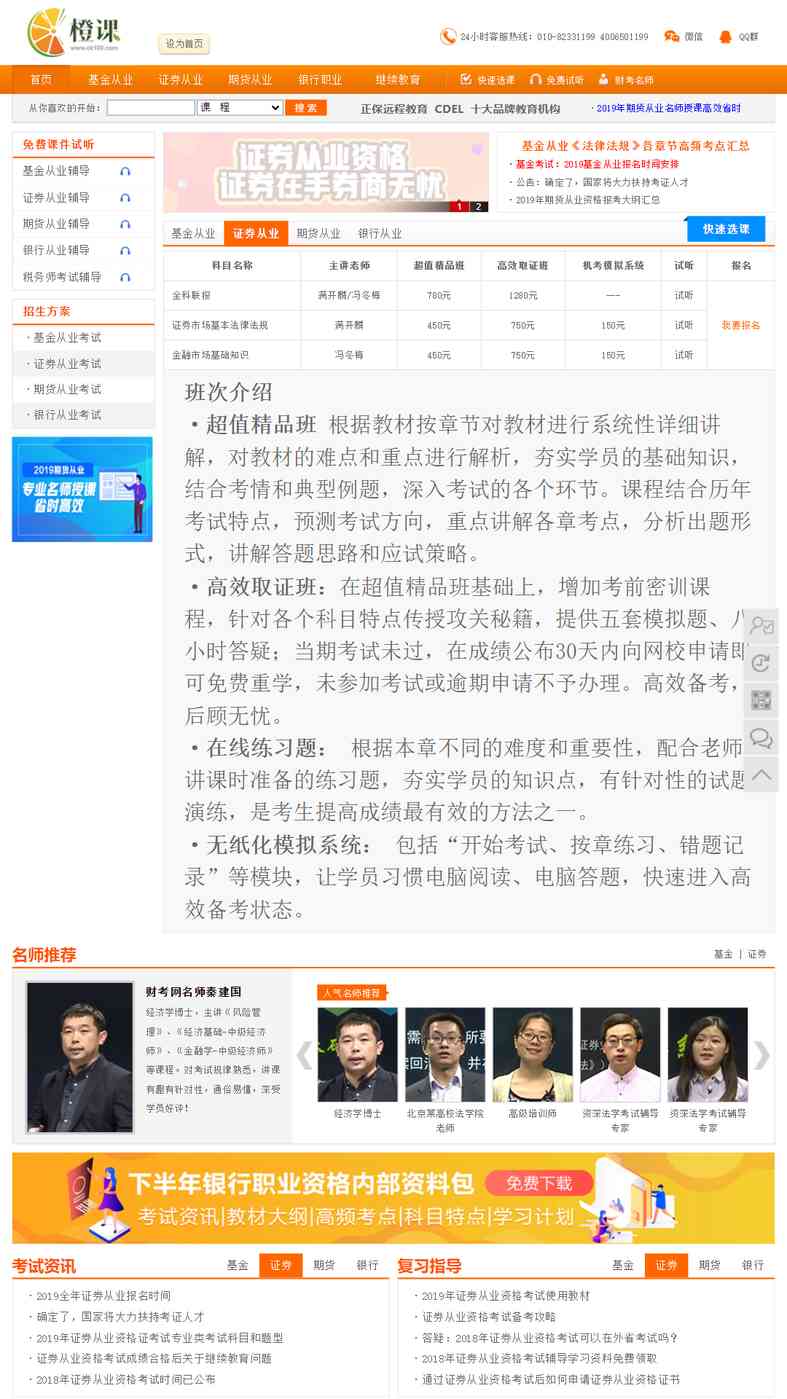
Task: Tap the back-to-top arrow on floating sidebar
Action: [x=762, y=774]
